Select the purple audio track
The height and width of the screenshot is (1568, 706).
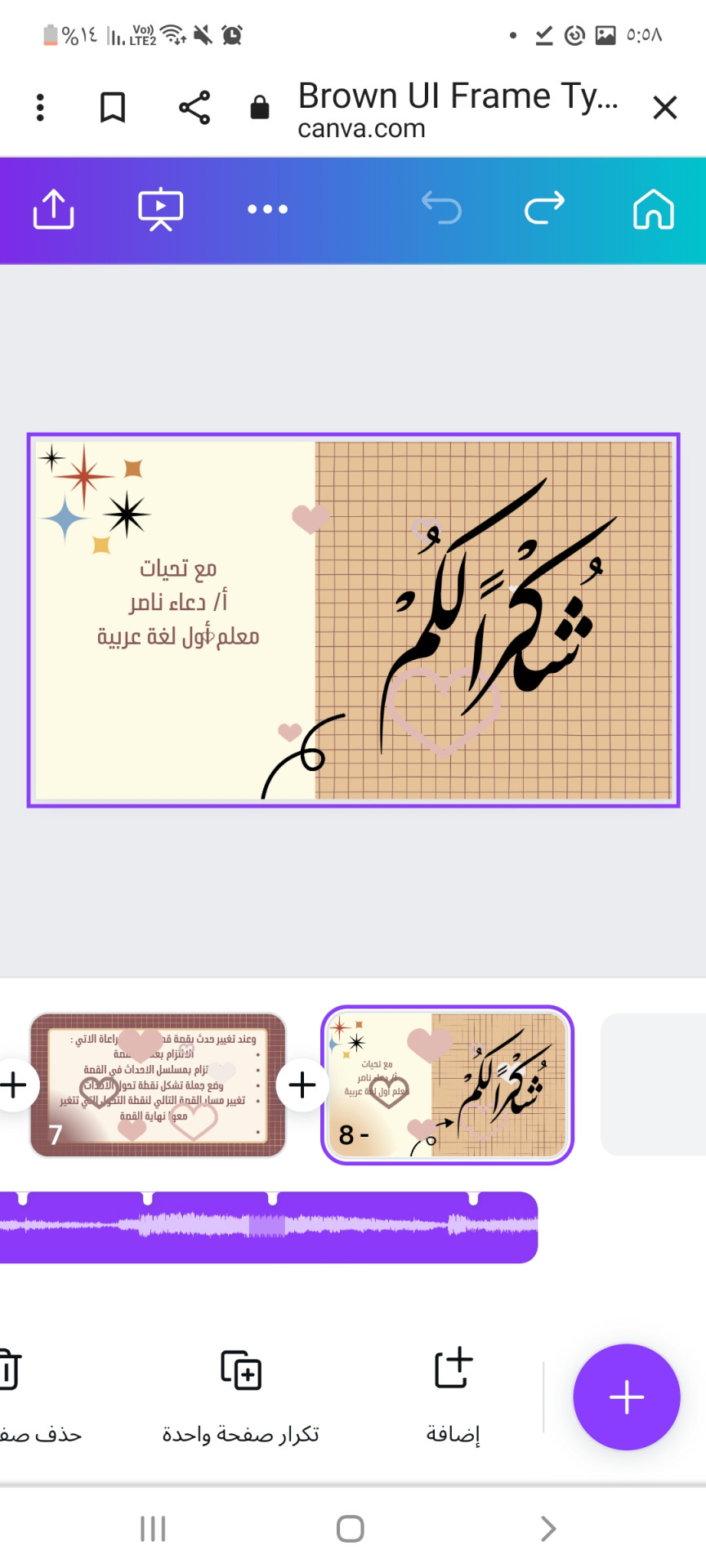(x=268, y=1227)
